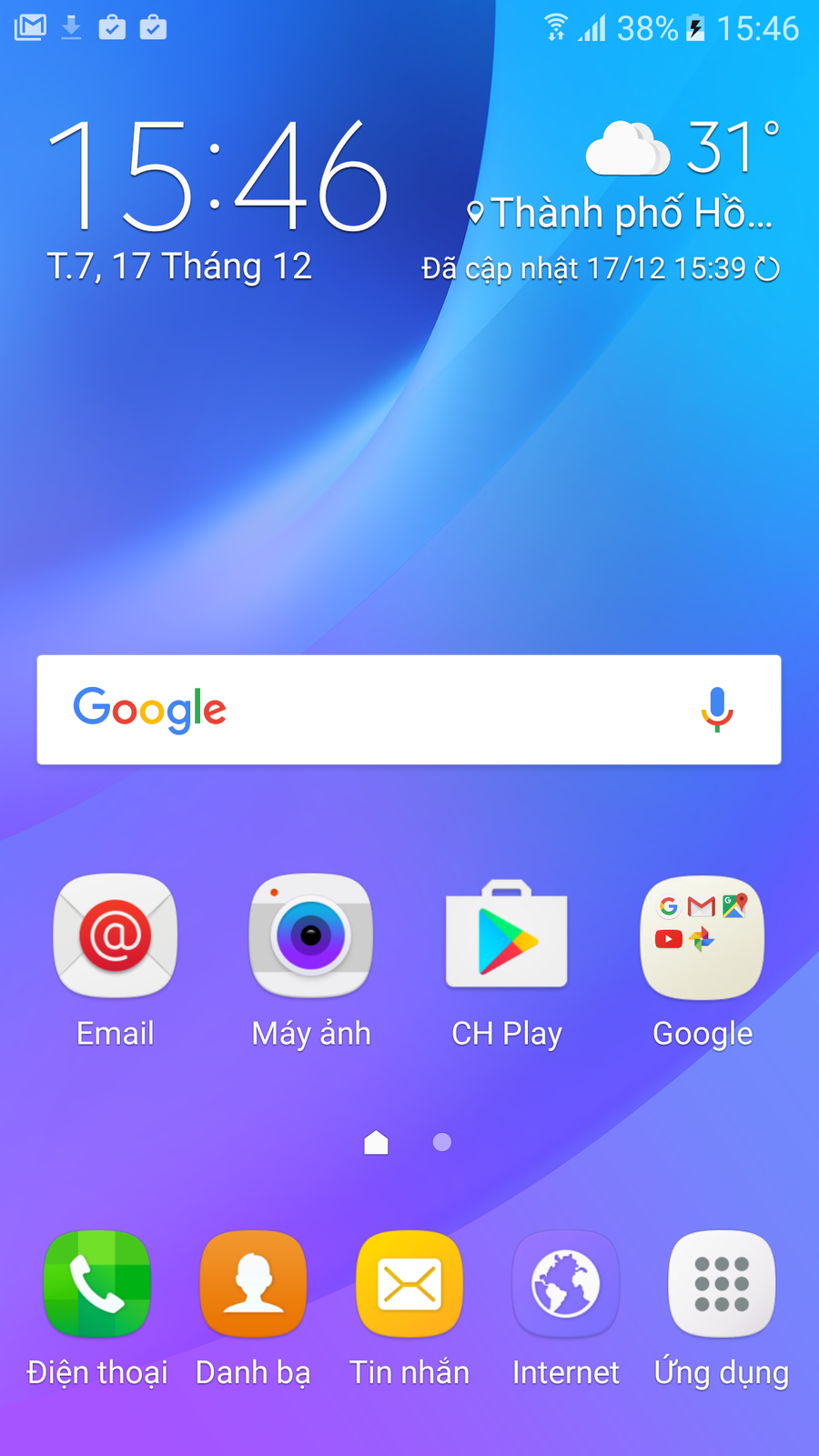Go to the second home page dot

442,1142
